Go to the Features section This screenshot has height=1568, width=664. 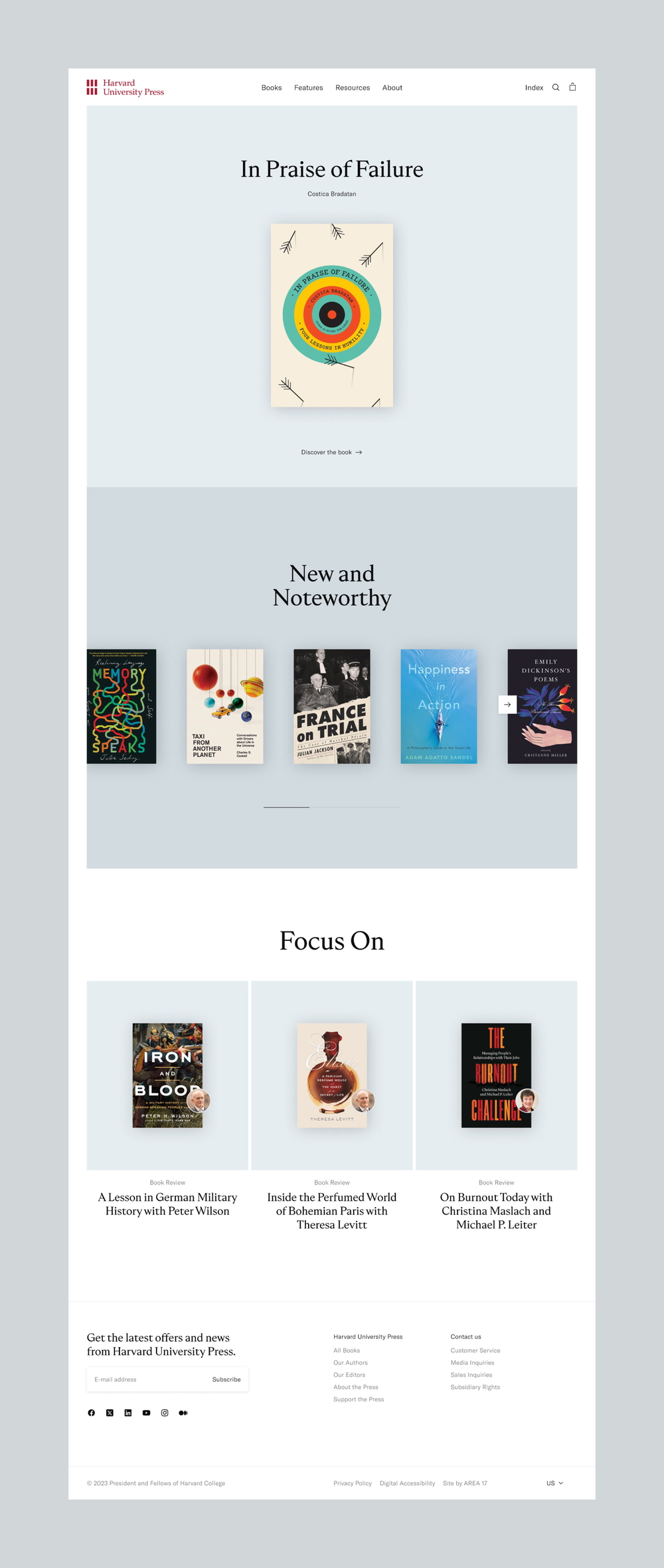(x=308, y=88)
